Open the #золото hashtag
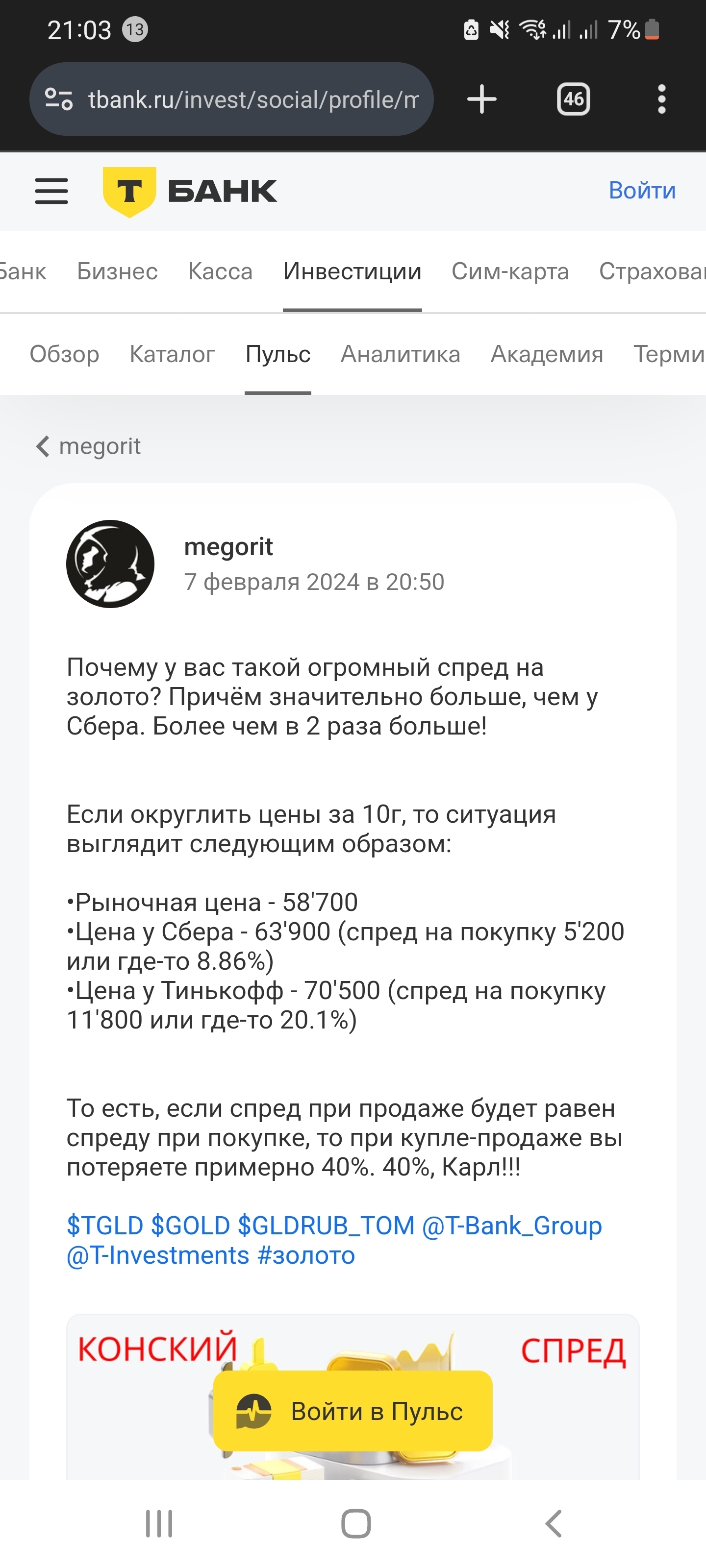706x1568 pixels. (x=306, y=1255)
